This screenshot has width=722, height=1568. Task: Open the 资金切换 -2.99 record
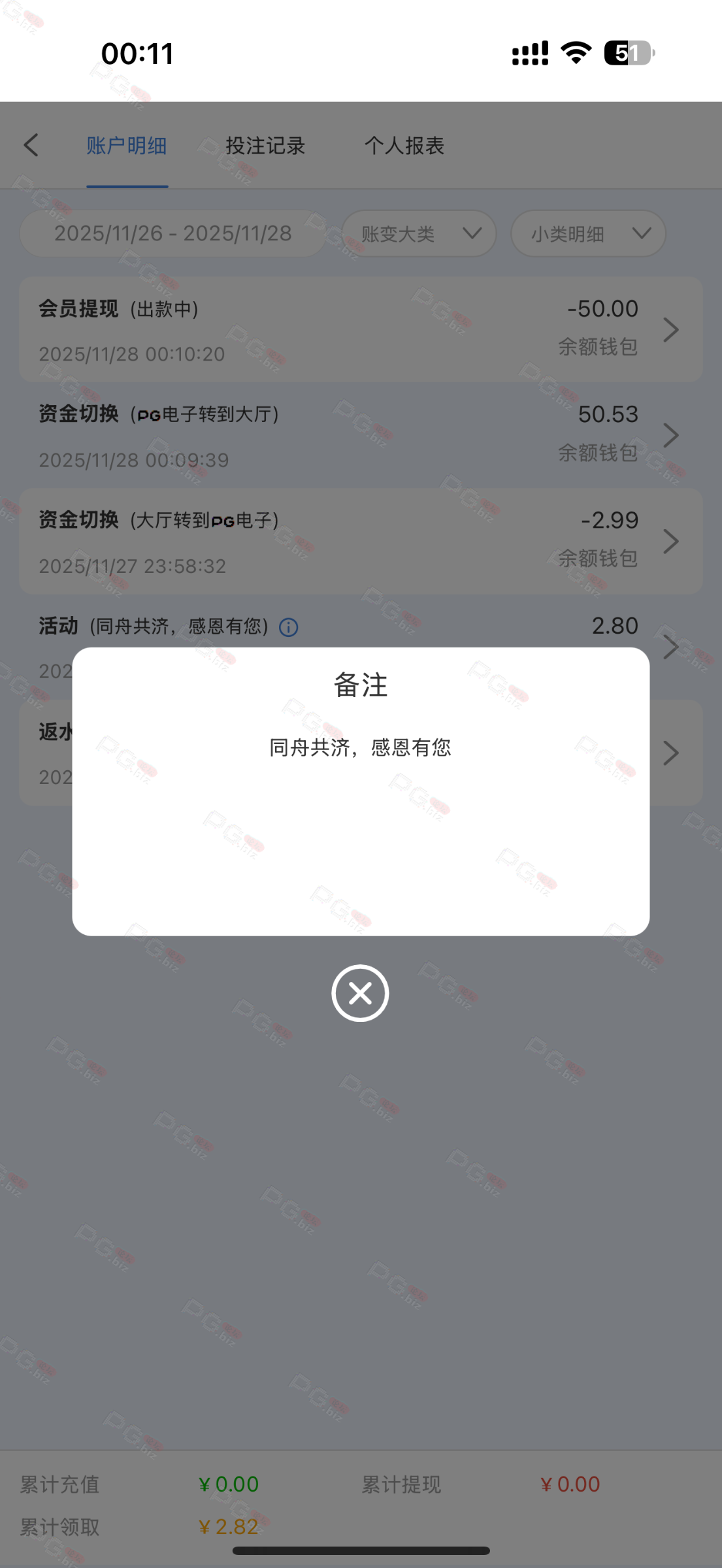click(361, 542)
